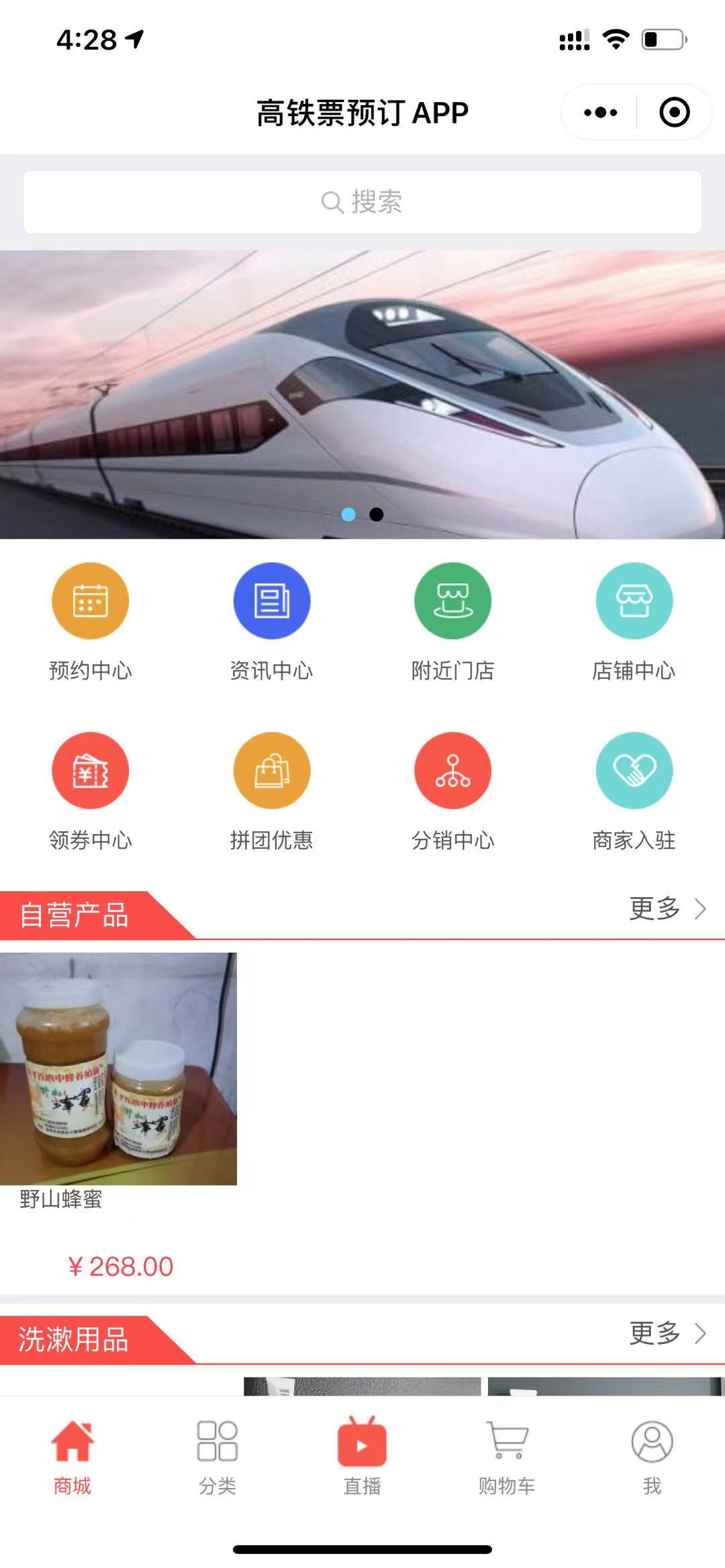Open the 购物车 tab

(x=507, y=1457)
